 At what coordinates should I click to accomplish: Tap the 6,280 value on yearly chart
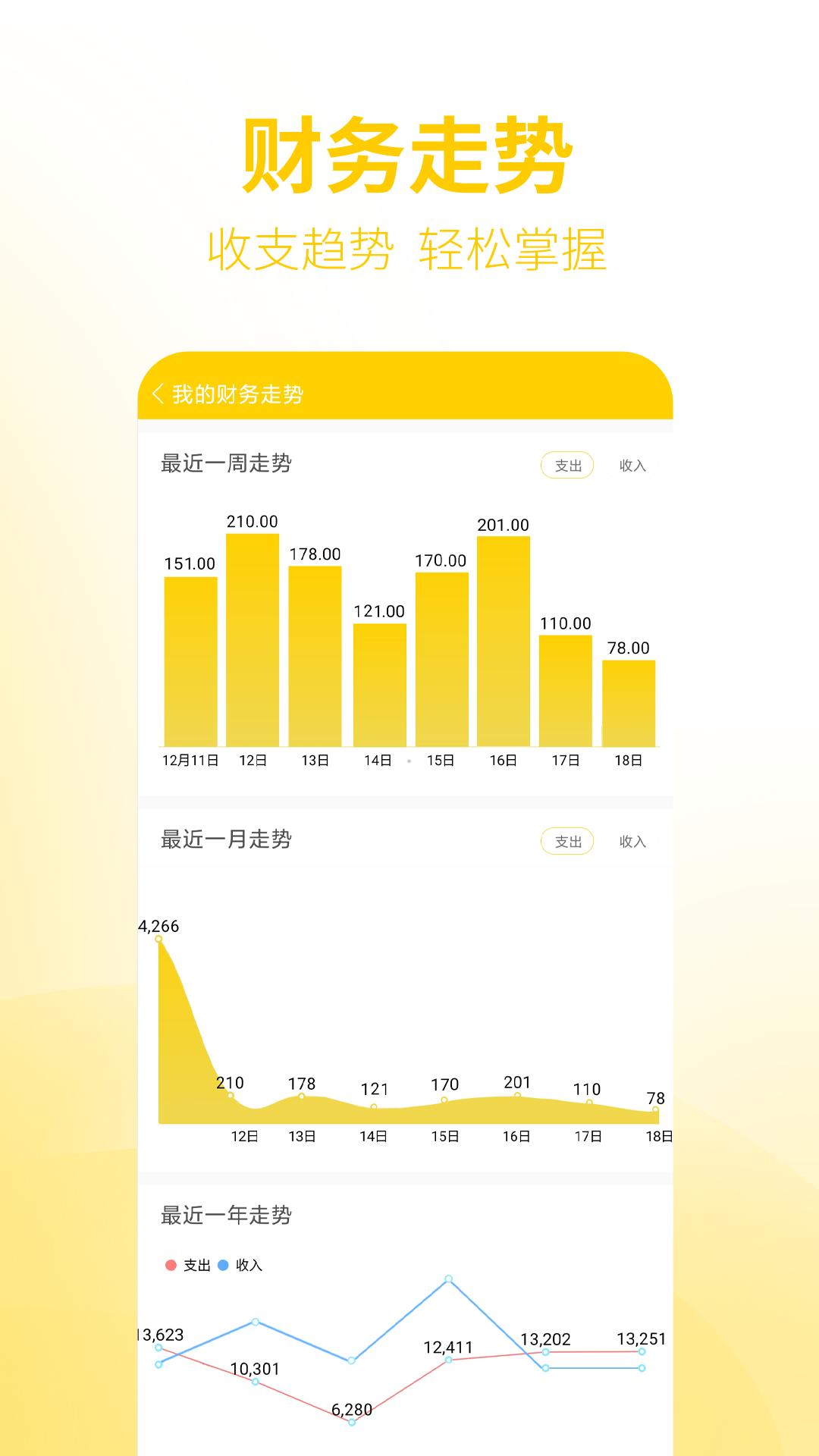click(350, 1423)
